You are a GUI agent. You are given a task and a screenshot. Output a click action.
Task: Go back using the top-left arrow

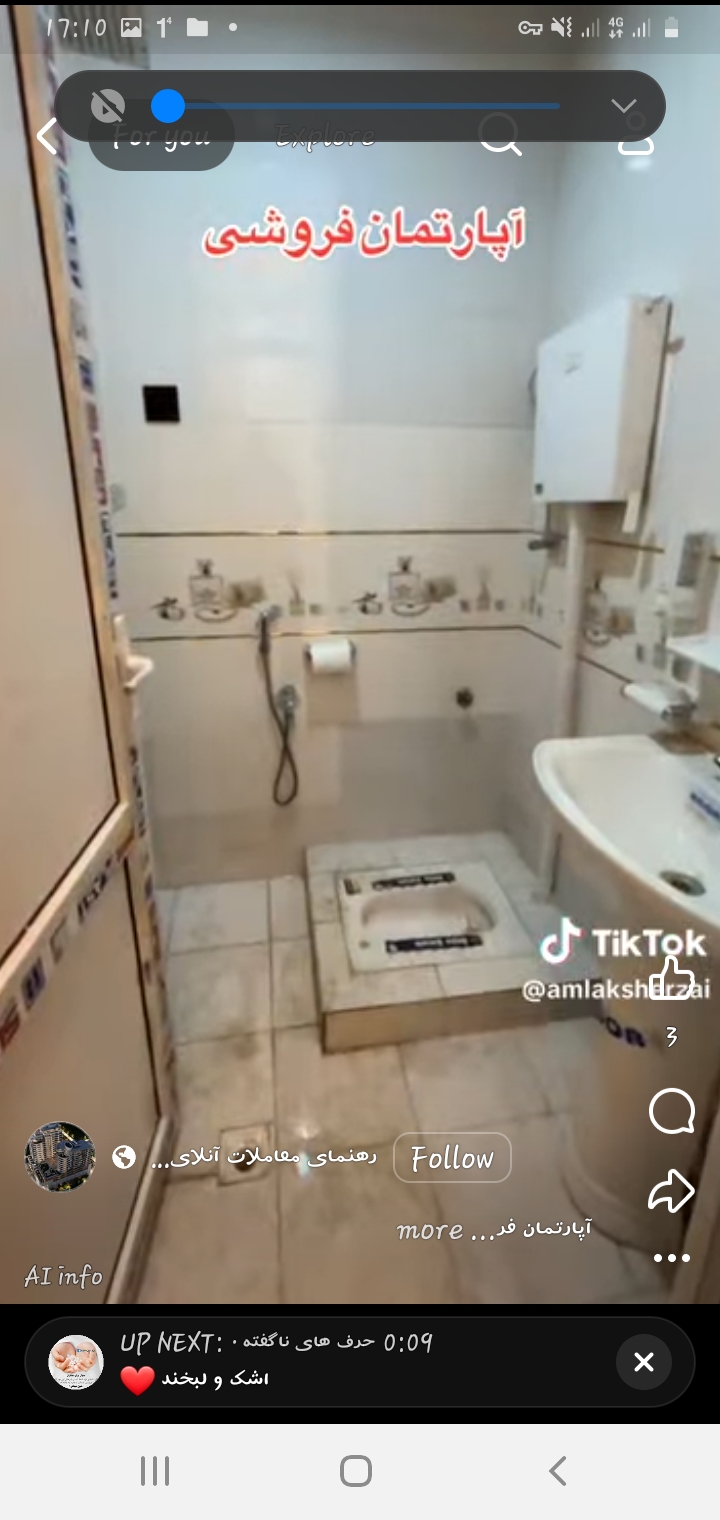47,137
